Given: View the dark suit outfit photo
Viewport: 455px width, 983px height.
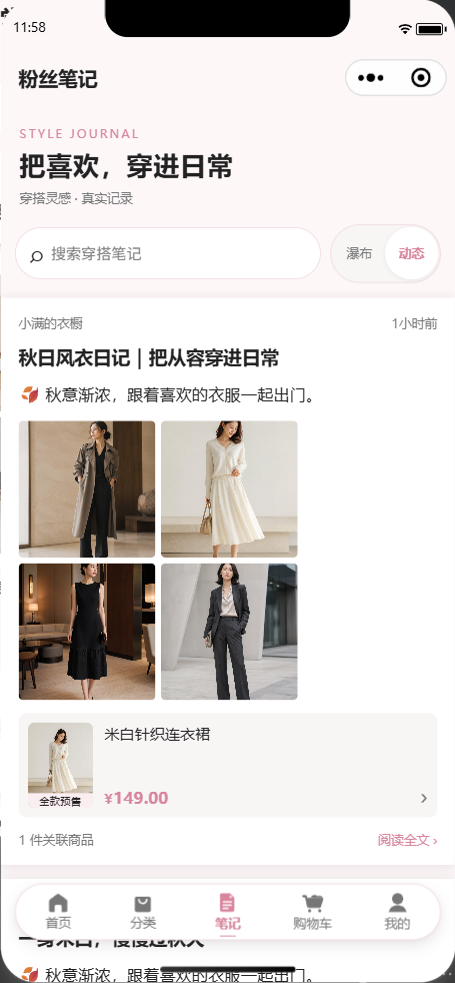Looking at the screenshot, I should (x=229, y=631).
